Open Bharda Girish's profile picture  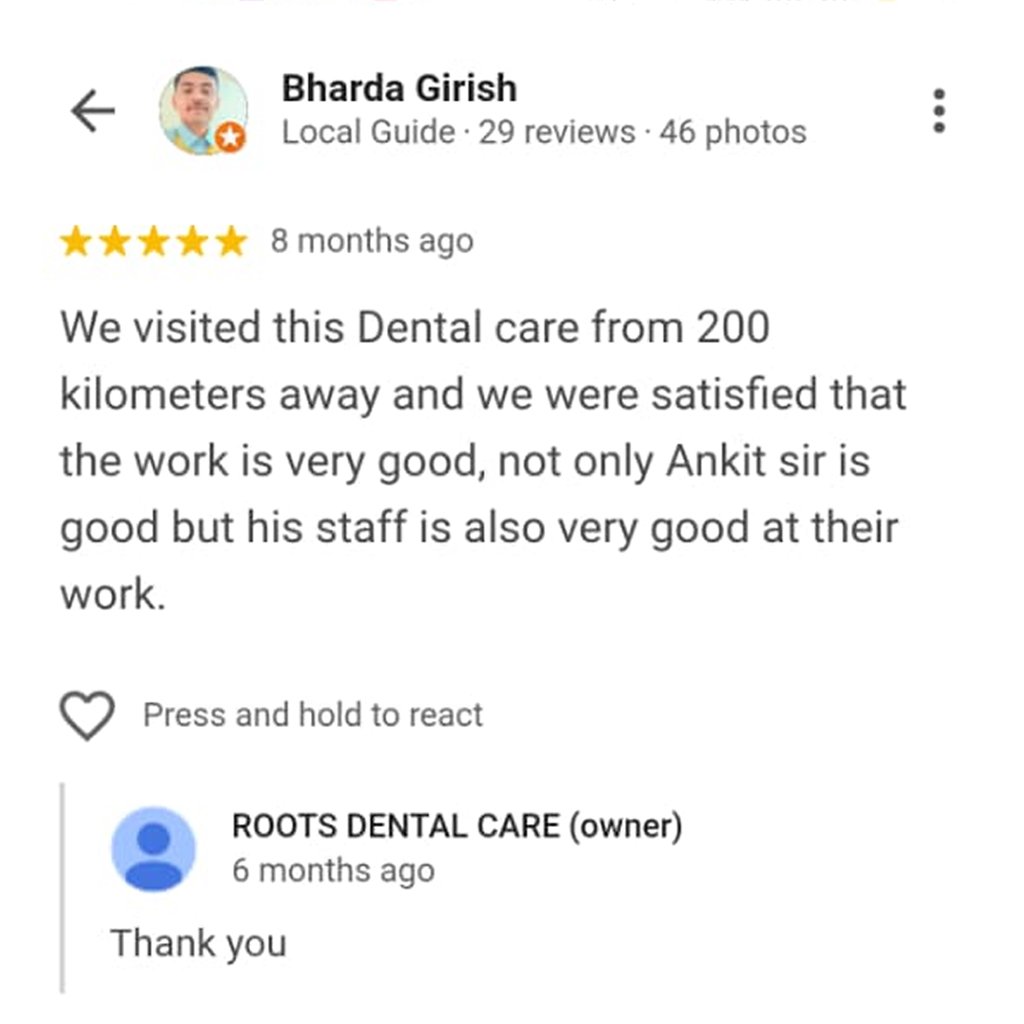pos(203,110)
